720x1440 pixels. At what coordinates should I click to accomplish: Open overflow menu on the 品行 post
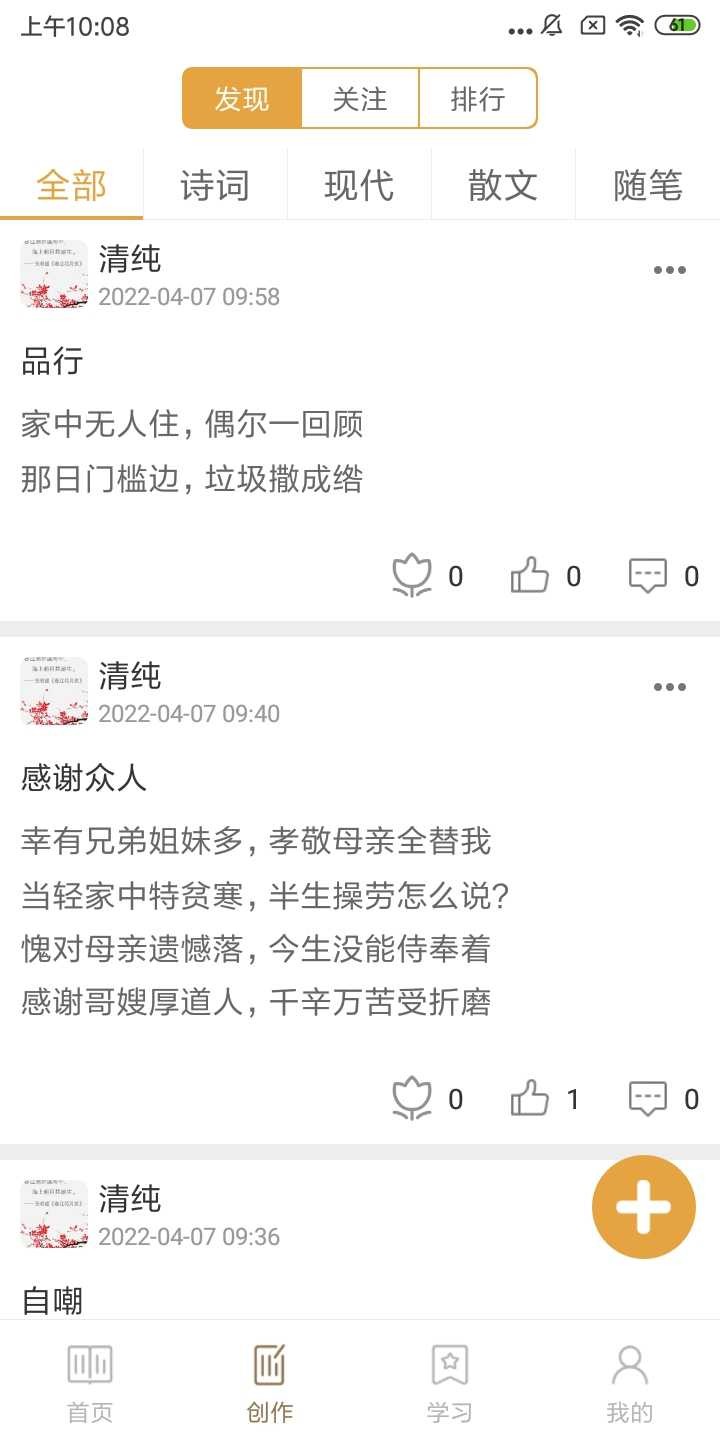click(669, 270)
